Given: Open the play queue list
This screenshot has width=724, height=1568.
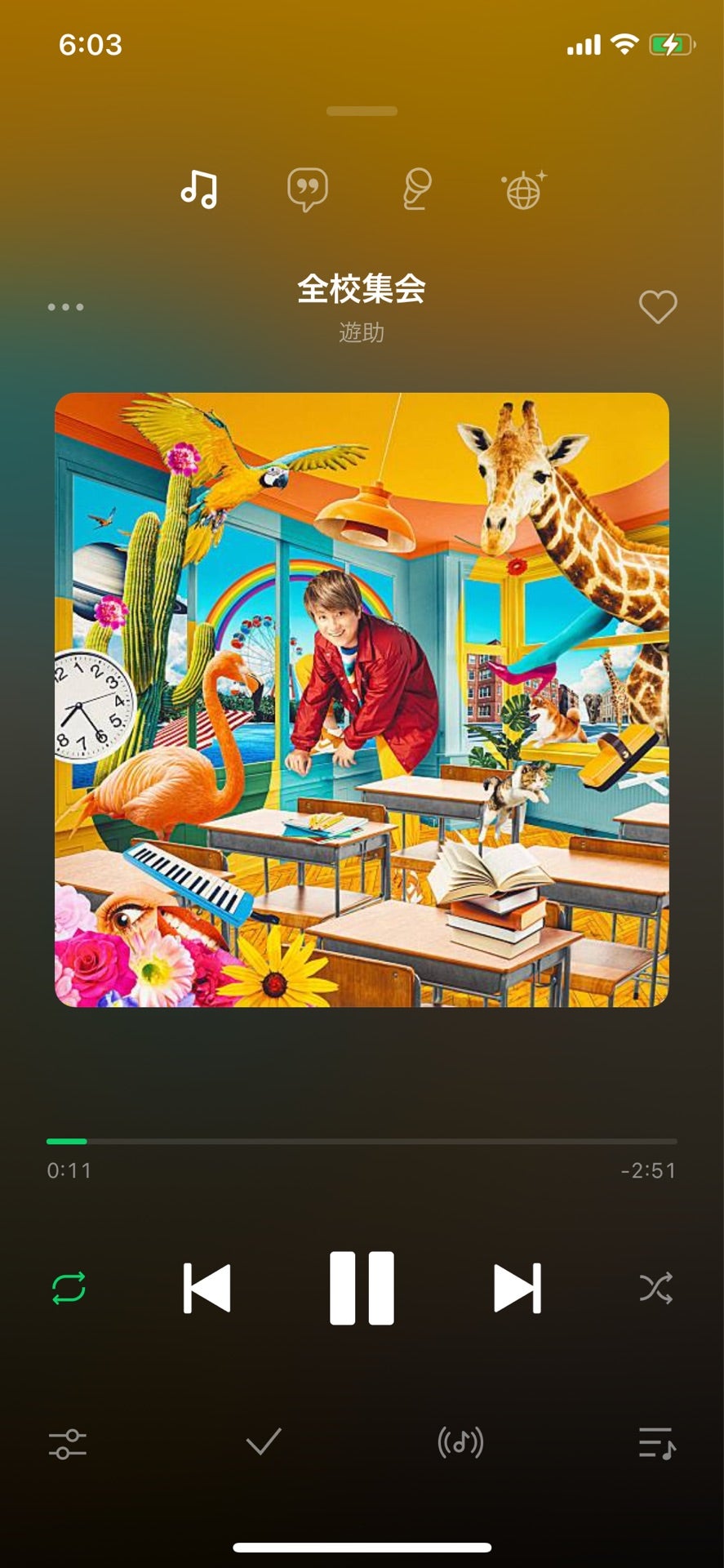Looking at the screenshot, I should point(656,1443).
